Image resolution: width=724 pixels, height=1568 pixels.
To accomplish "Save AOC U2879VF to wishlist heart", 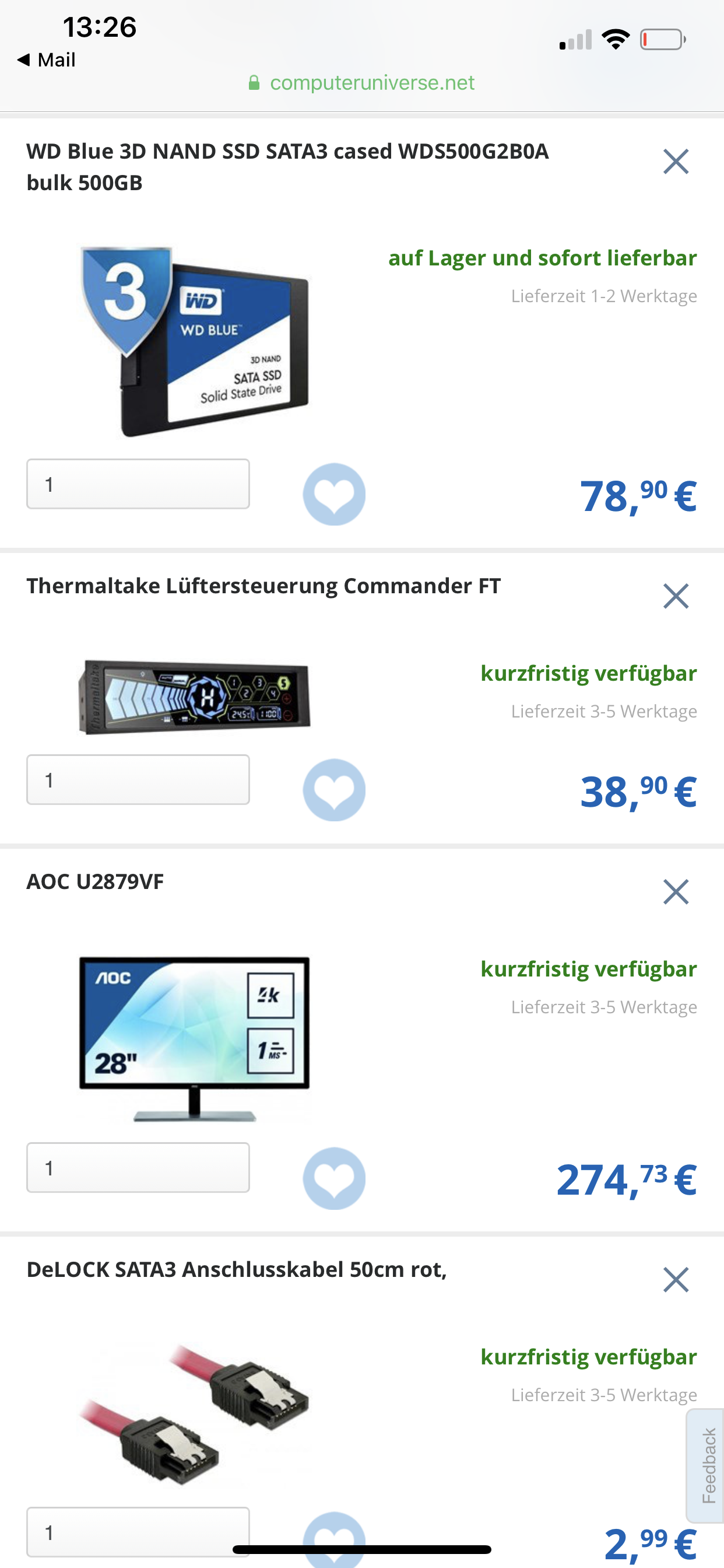I will [x=334, y=1178].
